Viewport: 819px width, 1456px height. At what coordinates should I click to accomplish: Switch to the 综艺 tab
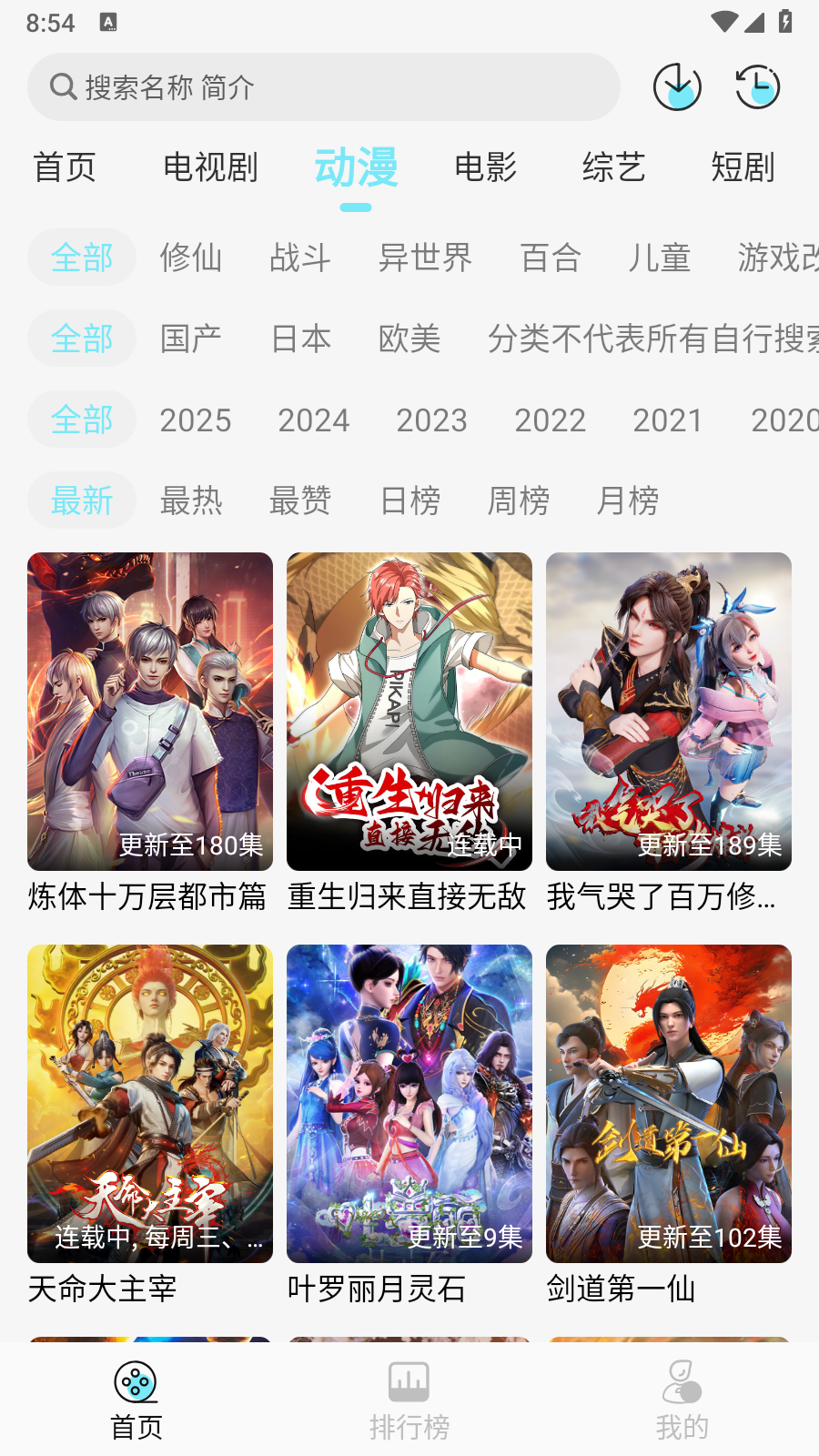(x=613, y=167)
